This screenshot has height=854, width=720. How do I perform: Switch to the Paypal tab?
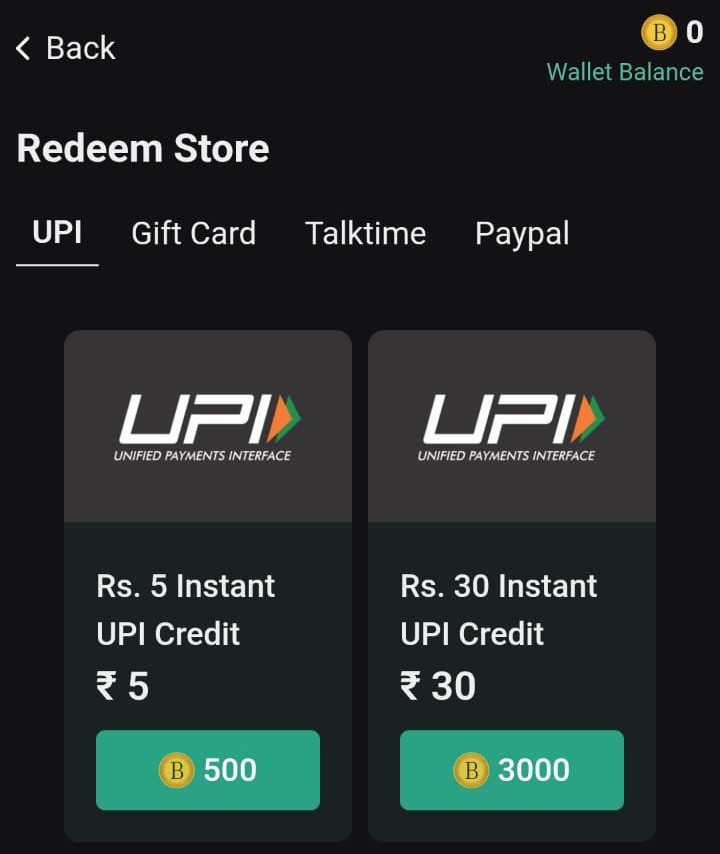click(x=521, y=234)
